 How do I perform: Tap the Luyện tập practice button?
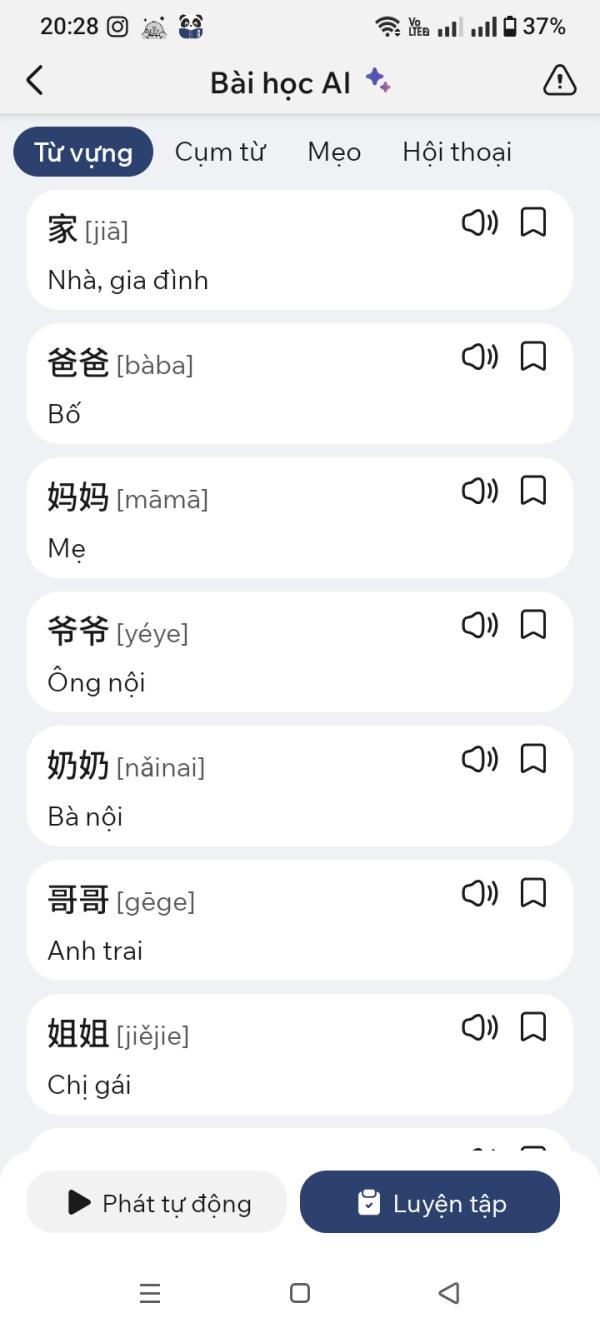(430, 1202)
